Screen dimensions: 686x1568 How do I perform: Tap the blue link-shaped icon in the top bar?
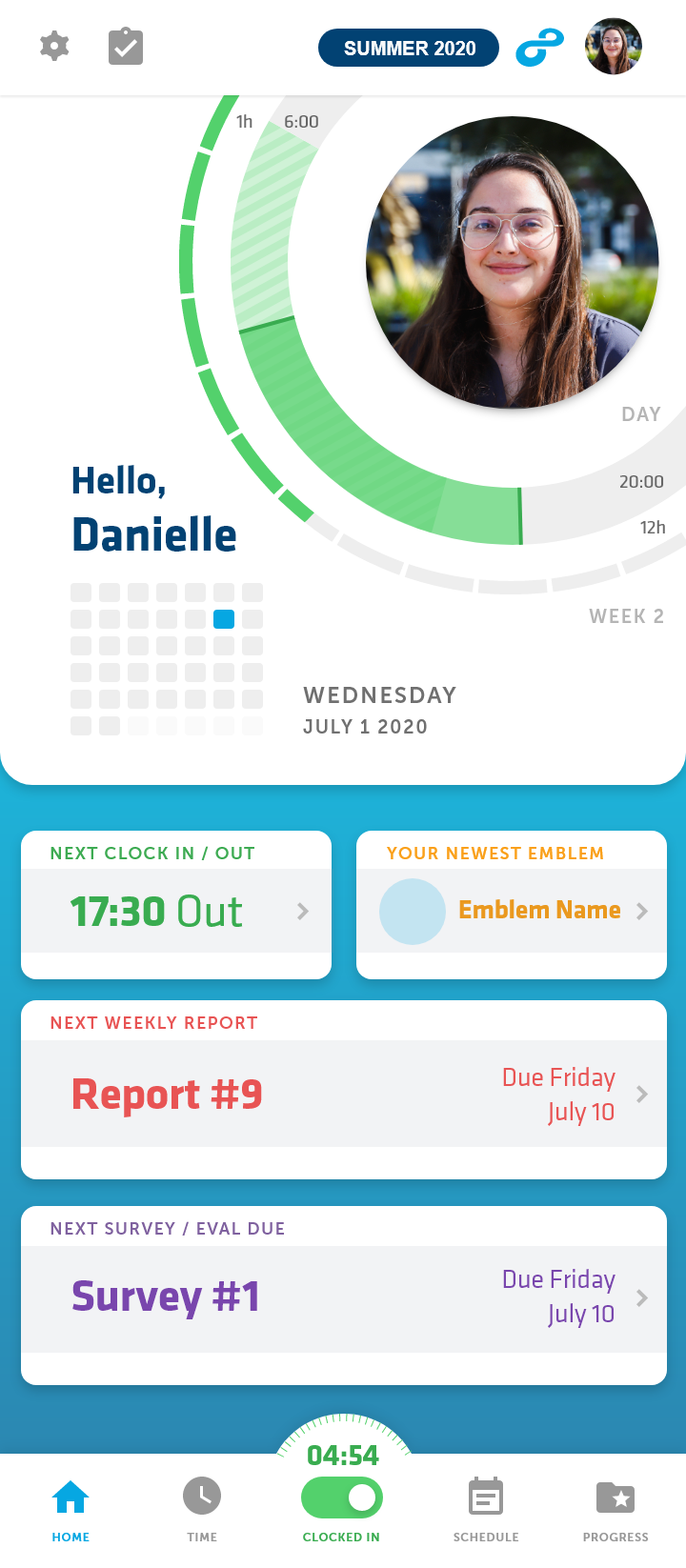[x=540, y=48]
